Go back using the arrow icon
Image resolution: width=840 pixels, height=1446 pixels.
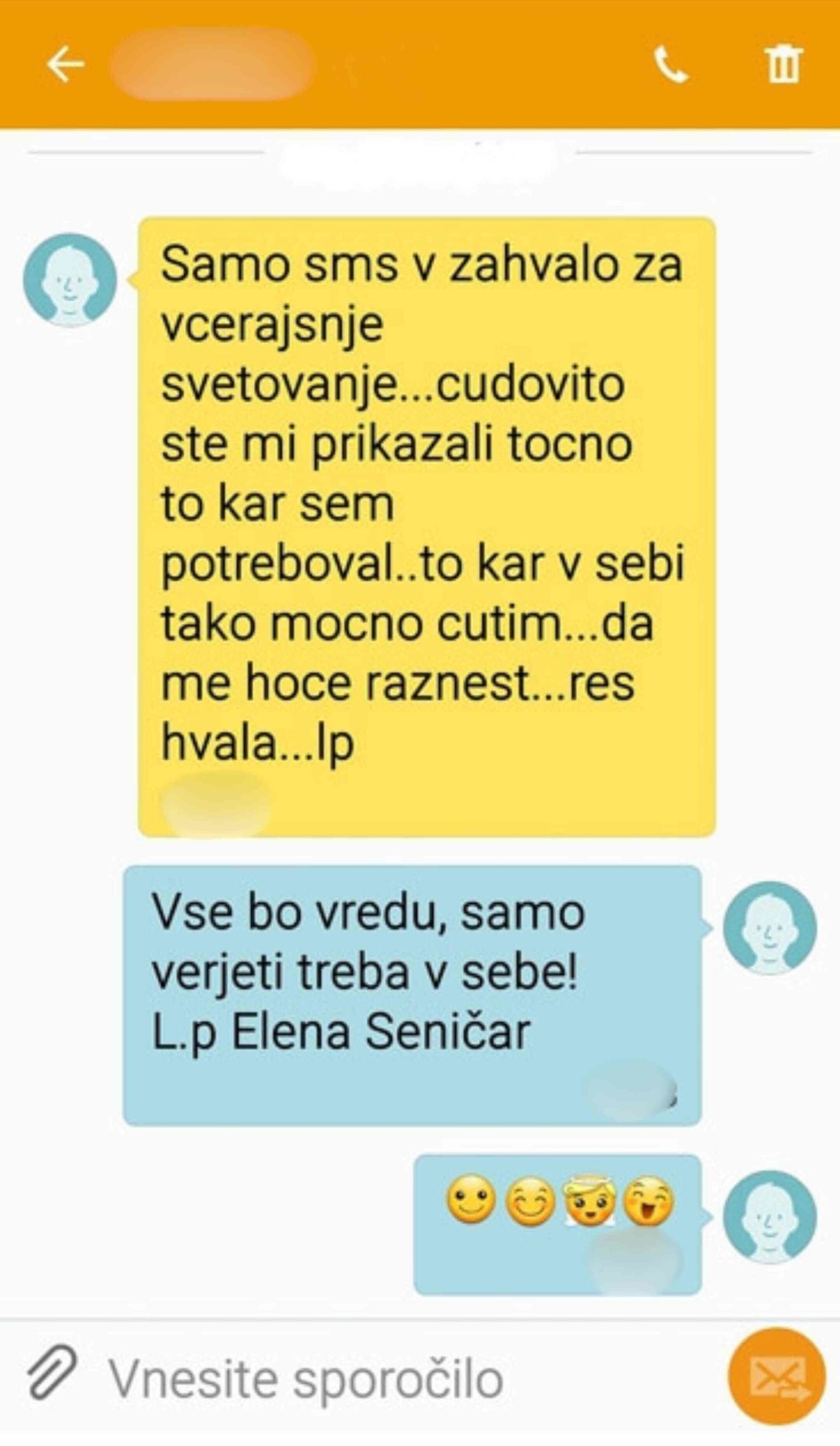pyautogui.click(x=66, y=64)
